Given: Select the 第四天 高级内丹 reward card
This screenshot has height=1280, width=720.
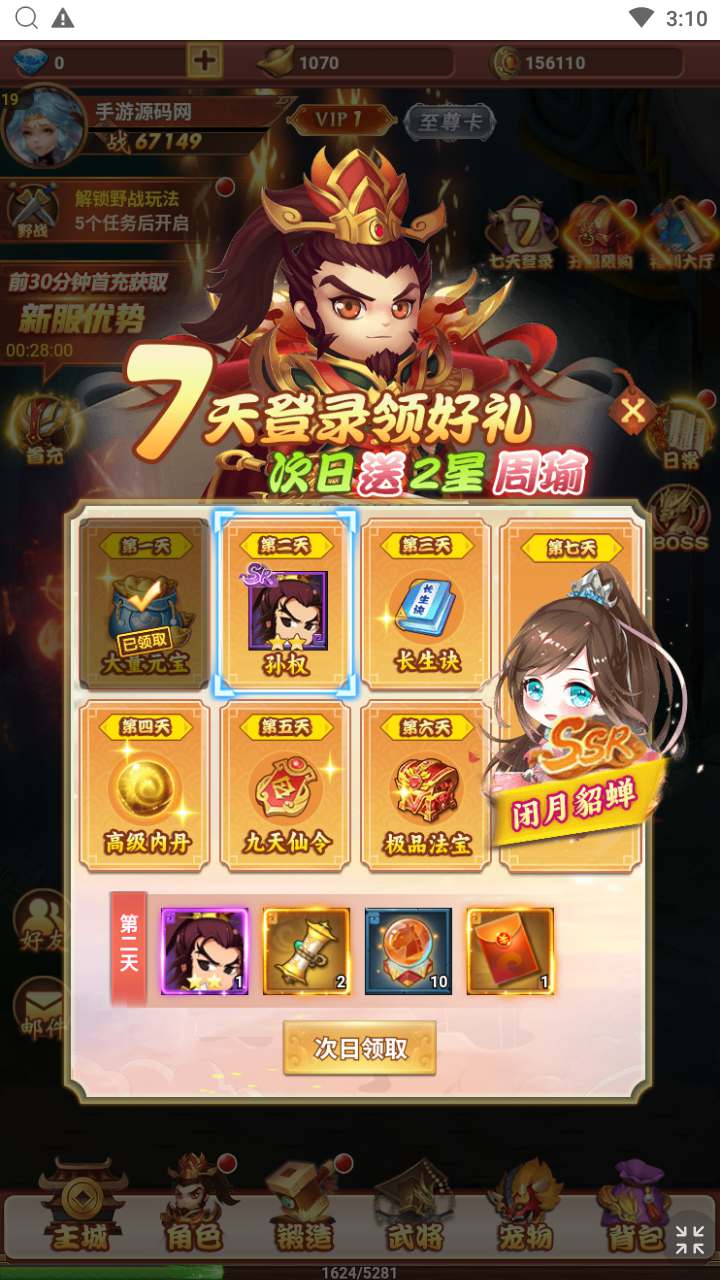Looking at the screenshot, I should tap(144, 785).
